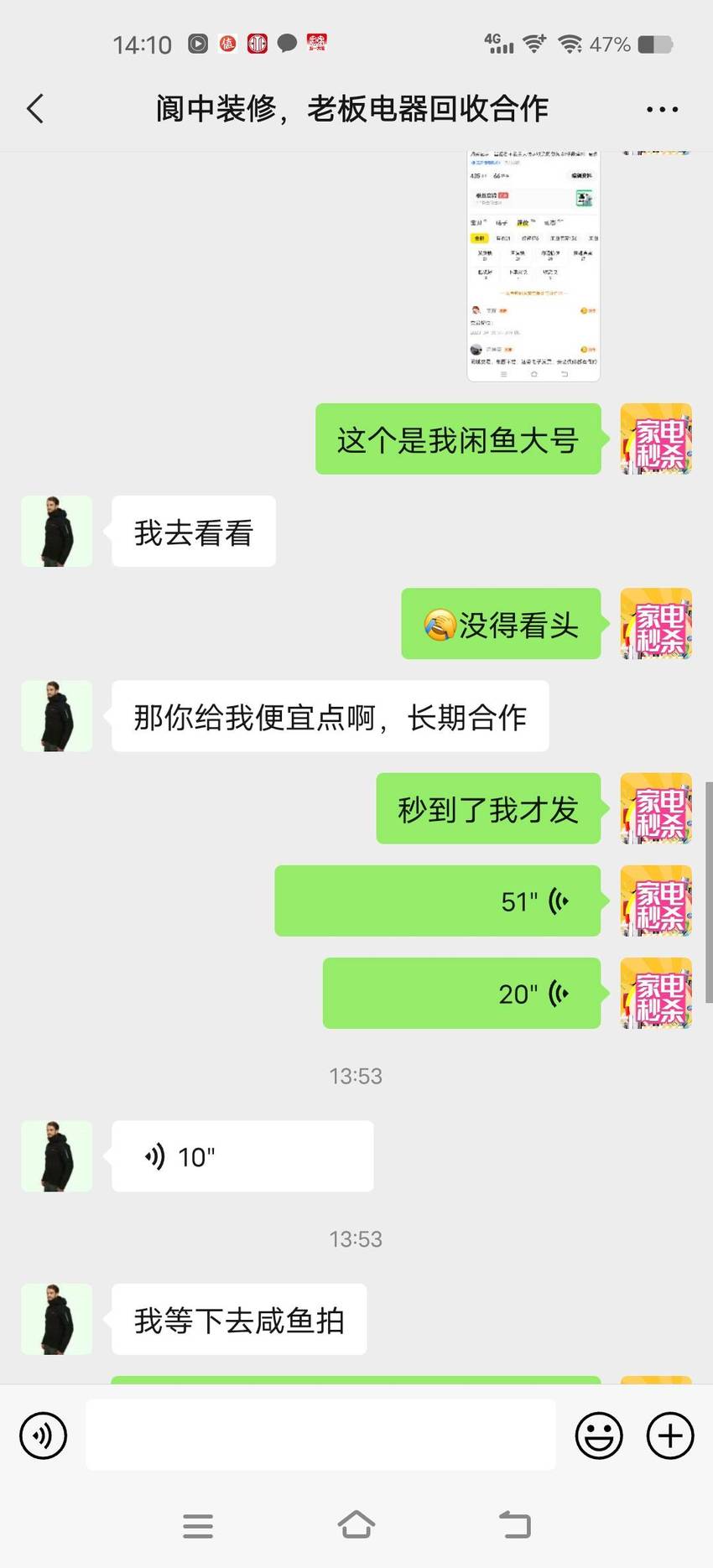Open the chat info overflow menu
This screenshot has width=713, height=1568.
tap(662, 109)
